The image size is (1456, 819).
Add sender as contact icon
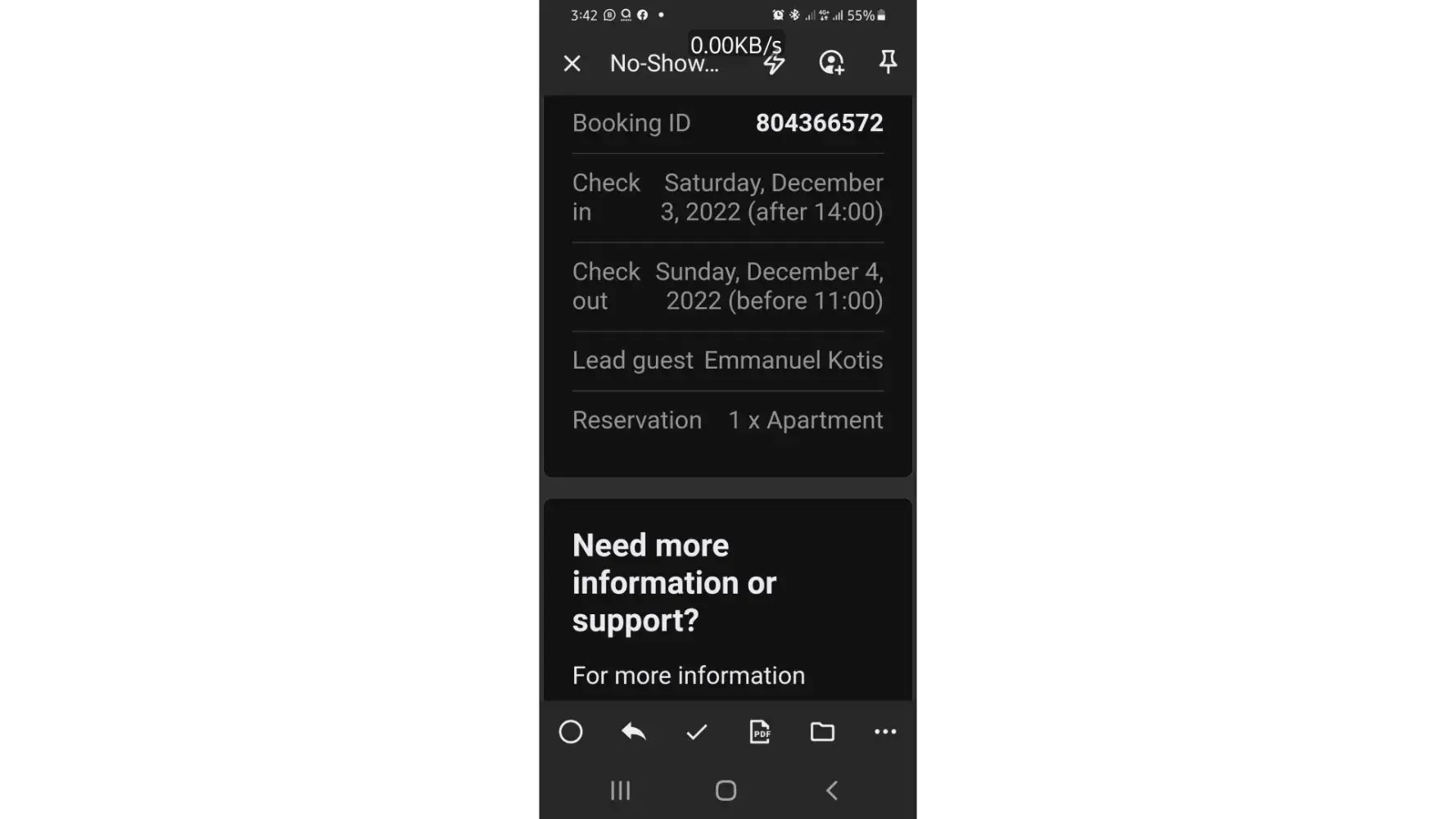coord(831,63)
